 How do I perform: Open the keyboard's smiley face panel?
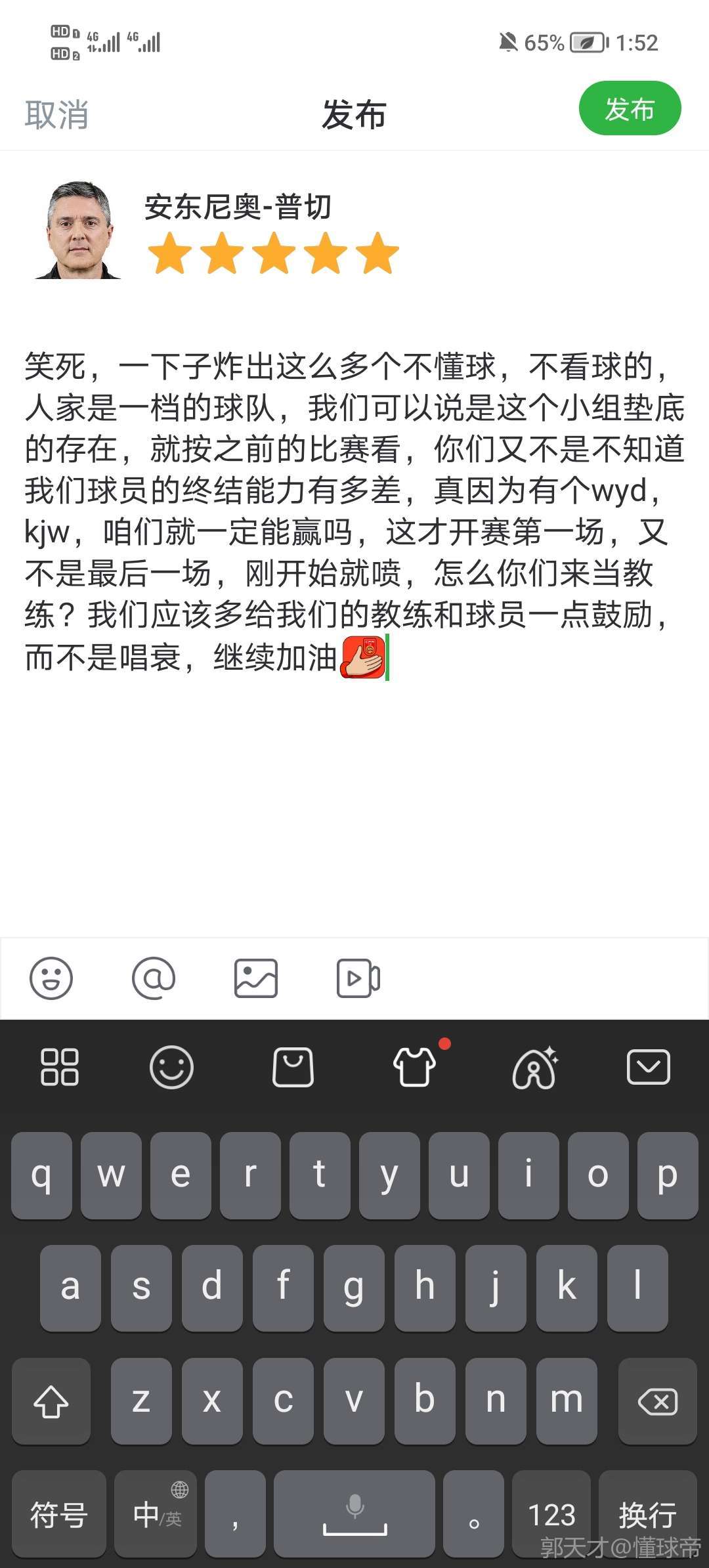click(x=171, y=1067)
